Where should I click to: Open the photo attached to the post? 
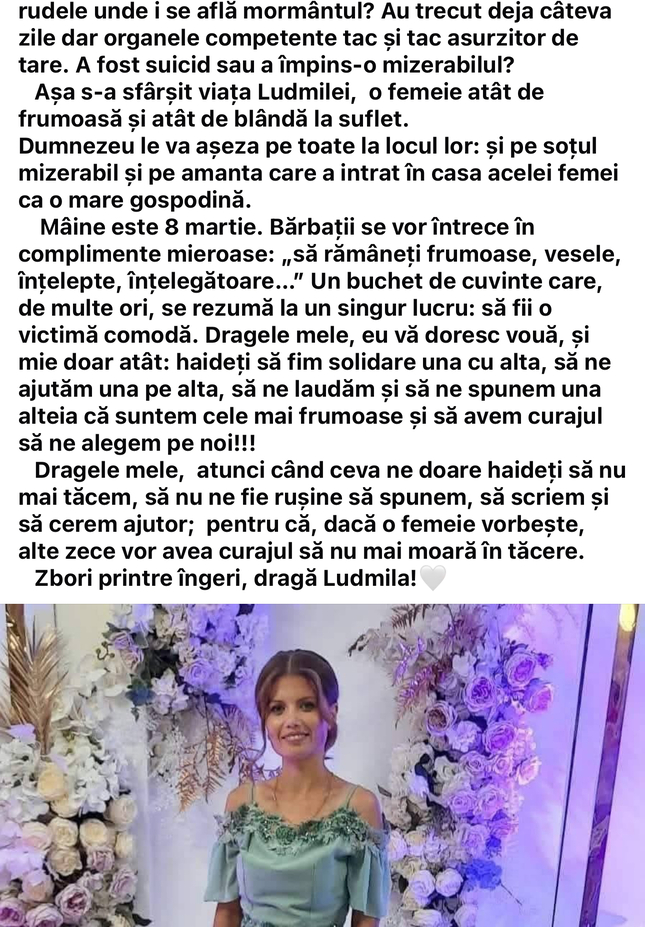point(322,765)
